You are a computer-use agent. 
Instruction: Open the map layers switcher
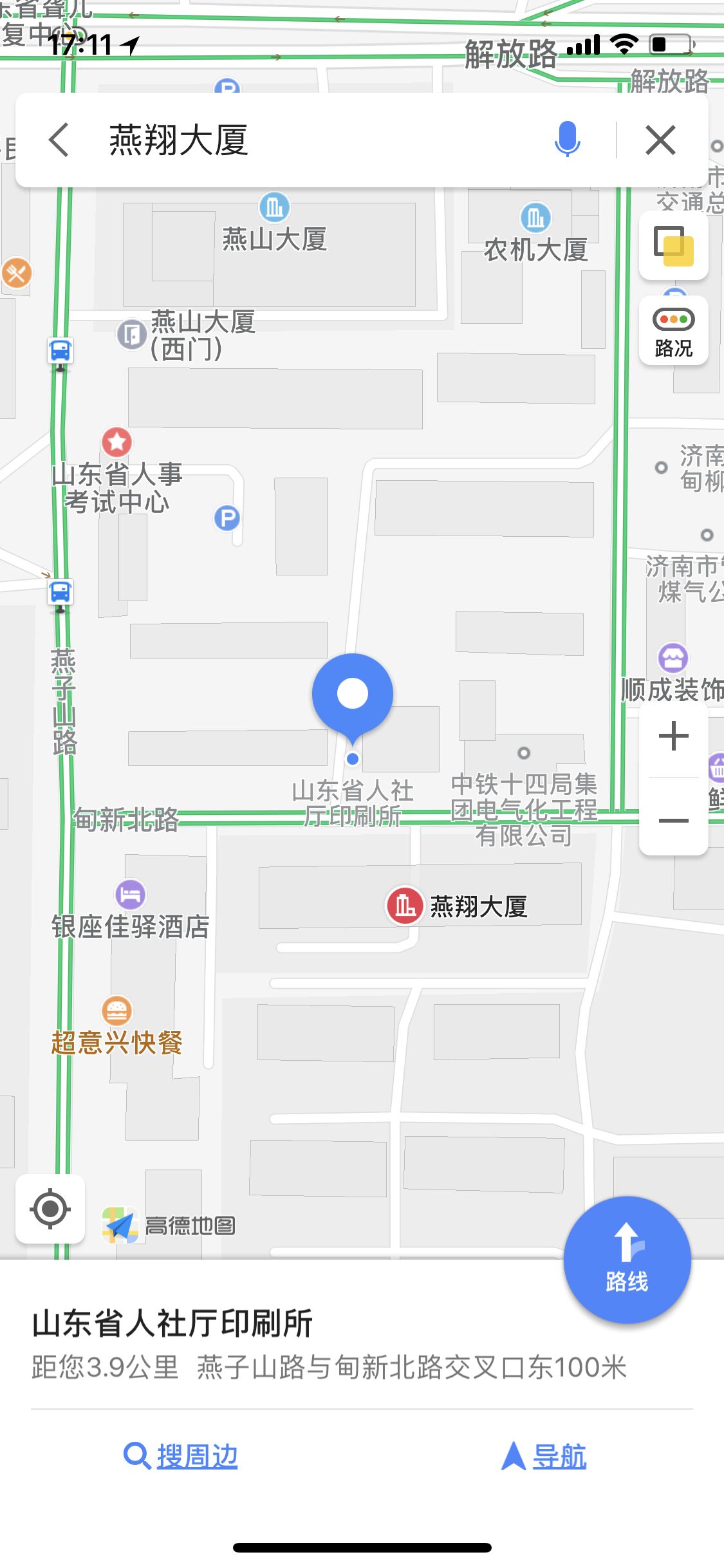[x=673, y=246]
